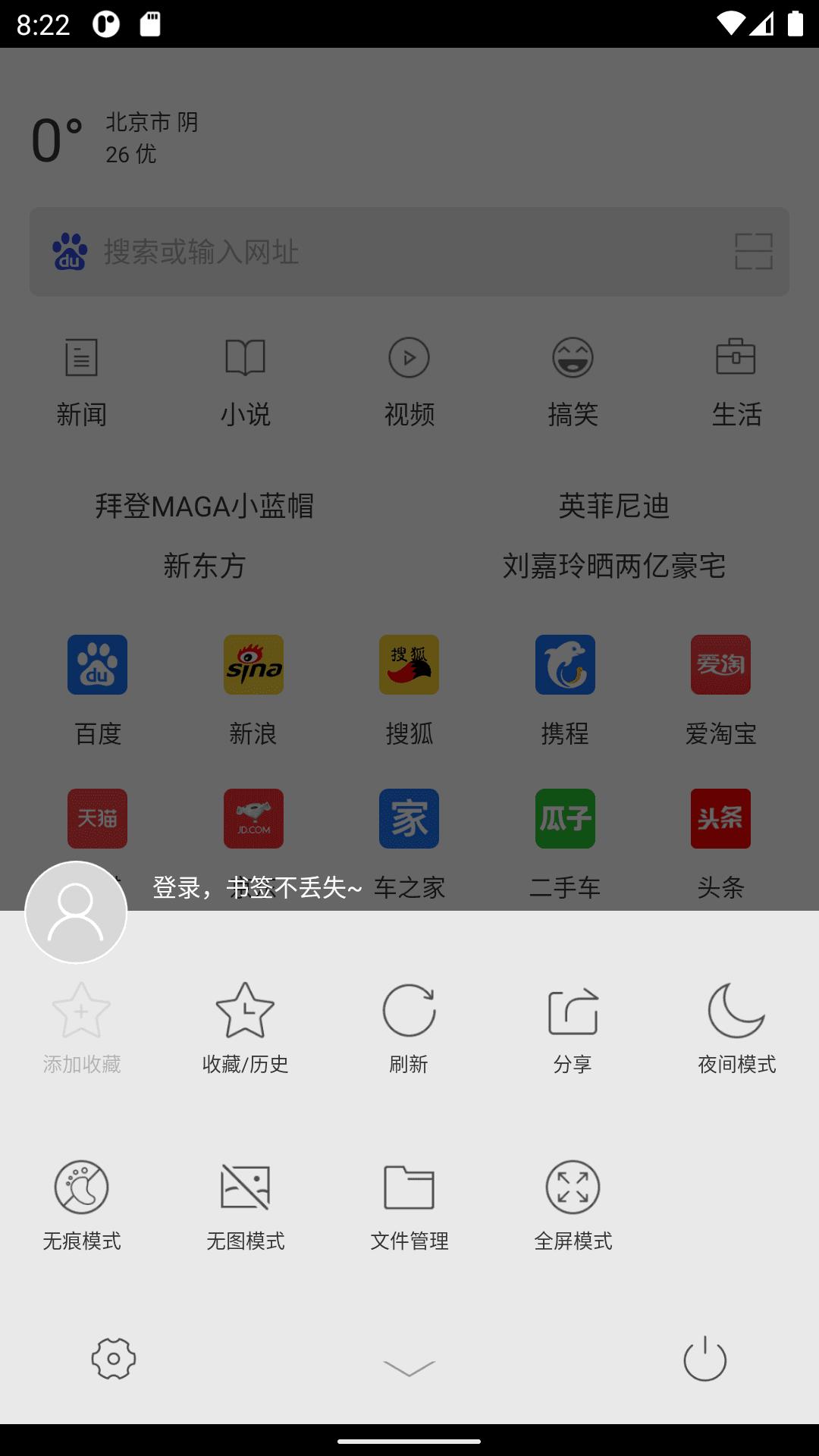Tap the login profile avatar

click(76, 912)
